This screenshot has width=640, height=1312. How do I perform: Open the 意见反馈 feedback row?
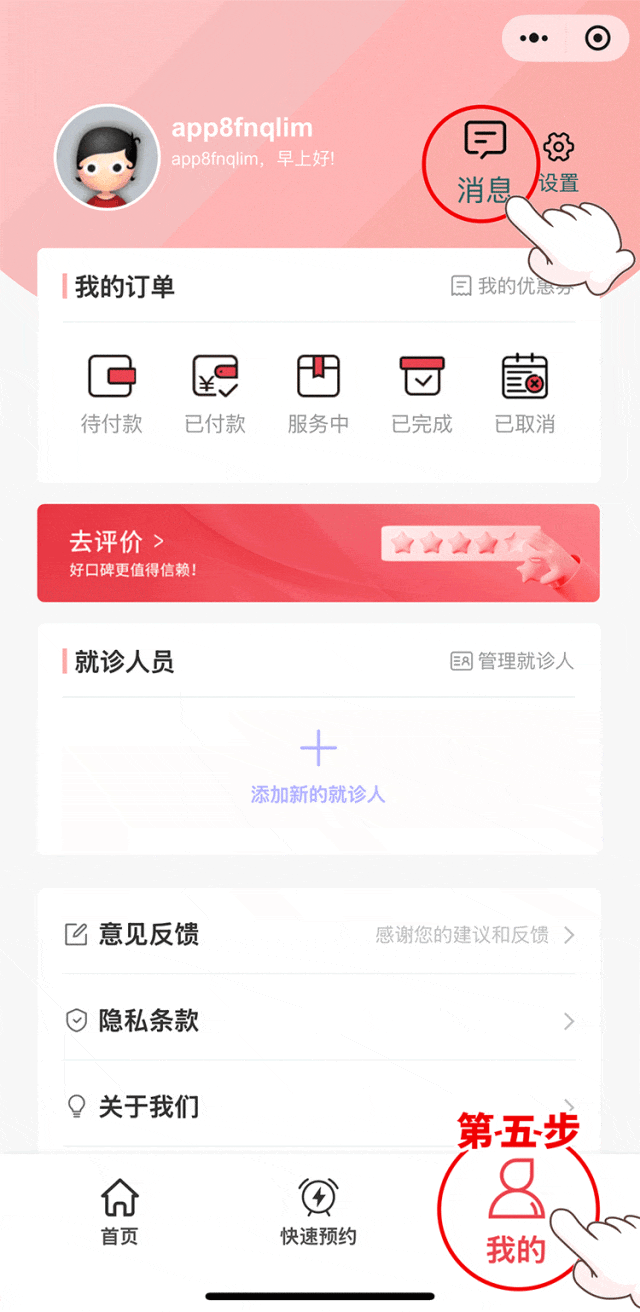click(x=318, y=935)
